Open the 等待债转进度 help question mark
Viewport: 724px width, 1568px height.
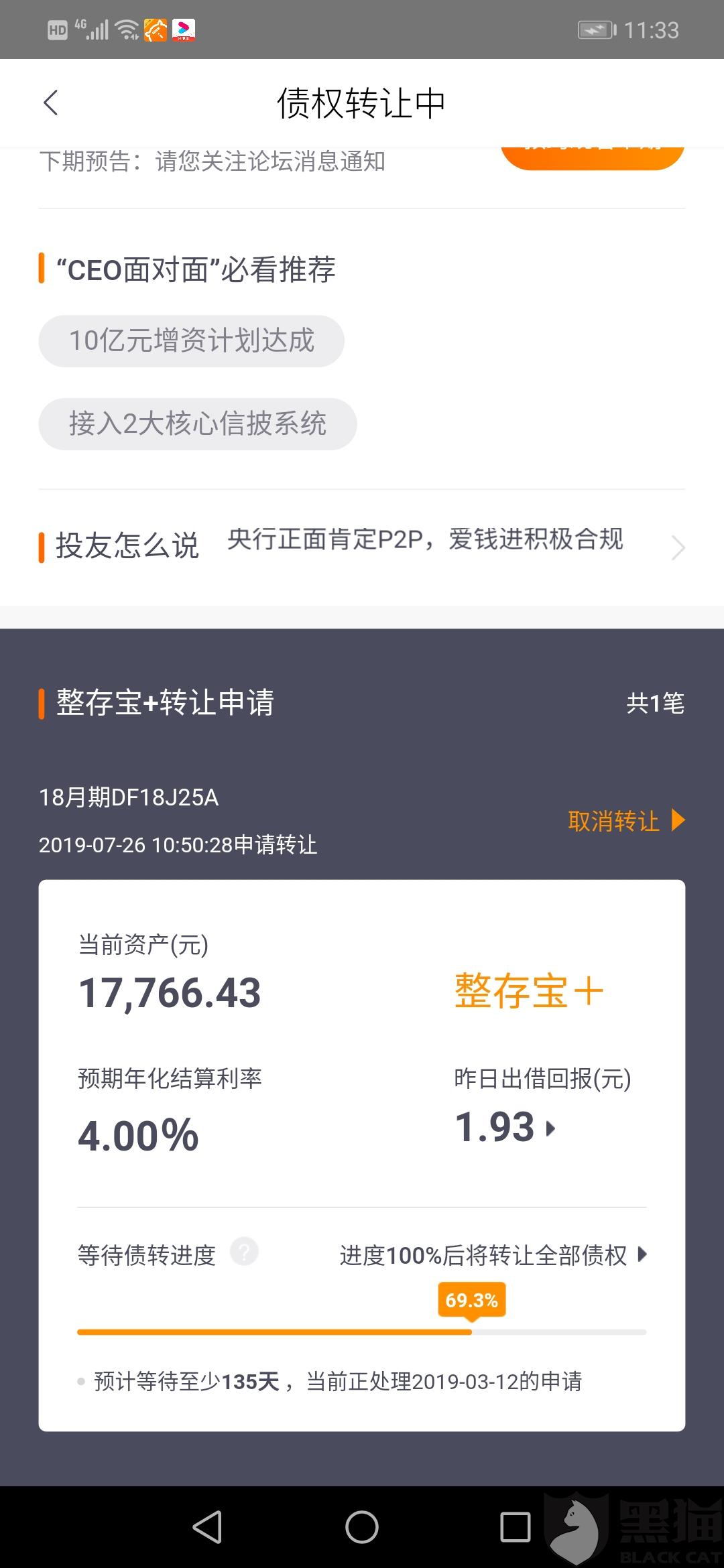[x=244, y=1252]
